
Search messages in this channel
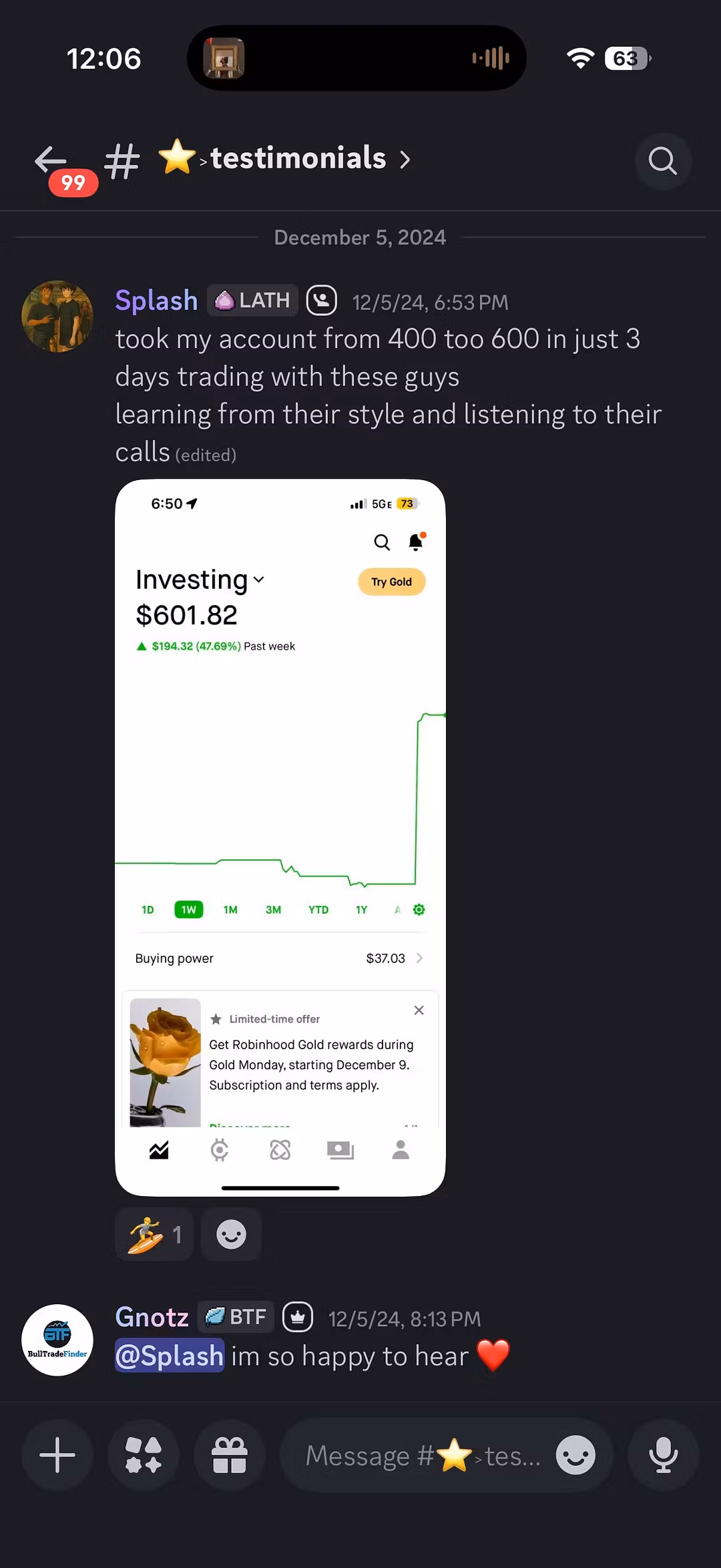click(x=662, y=161)
